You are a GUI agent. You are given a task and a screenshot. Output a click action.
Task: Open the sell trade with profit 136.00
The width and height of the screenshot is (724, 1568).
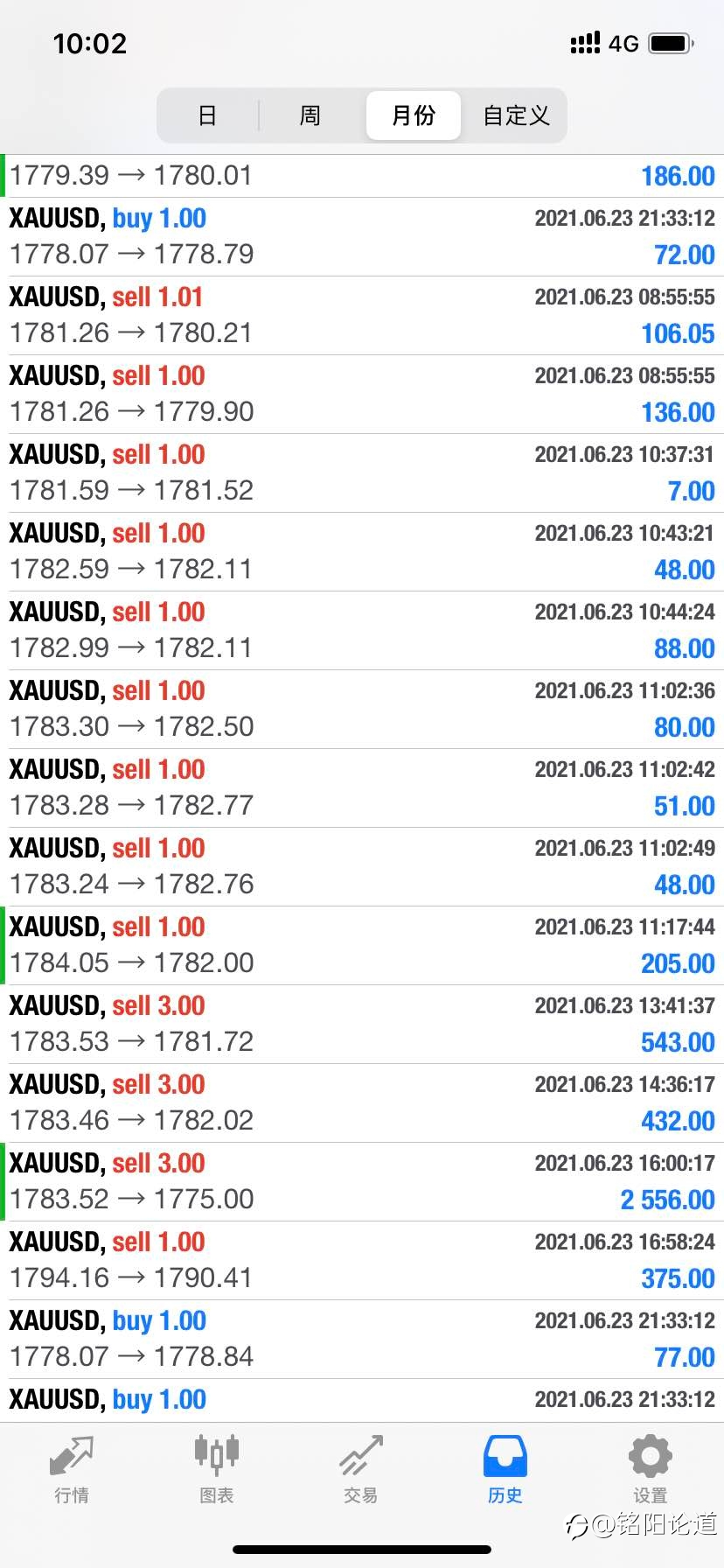362,395
